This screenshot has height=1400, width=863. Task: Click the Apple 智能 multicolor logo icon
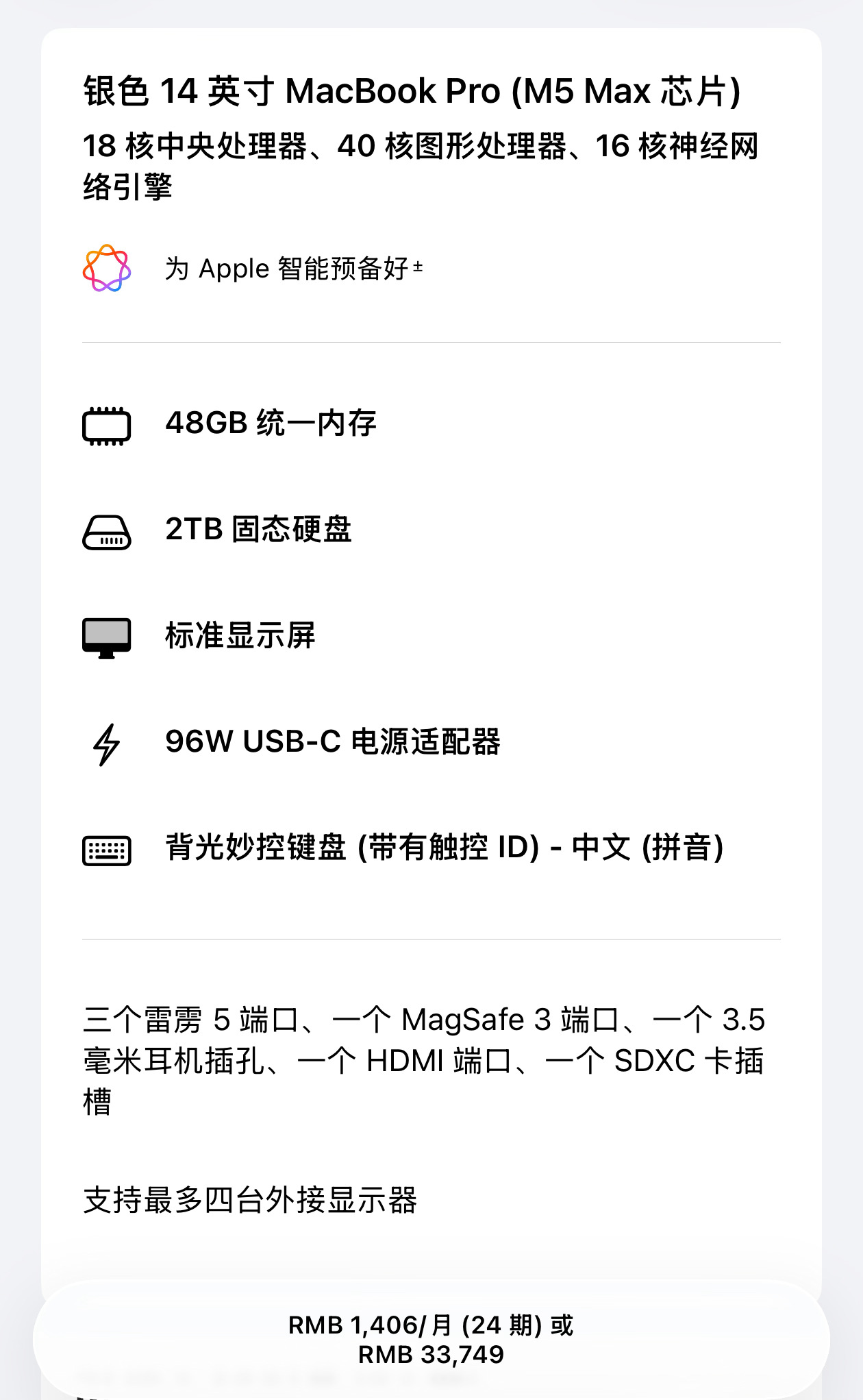pyautogui.click(x=107, y=270)
